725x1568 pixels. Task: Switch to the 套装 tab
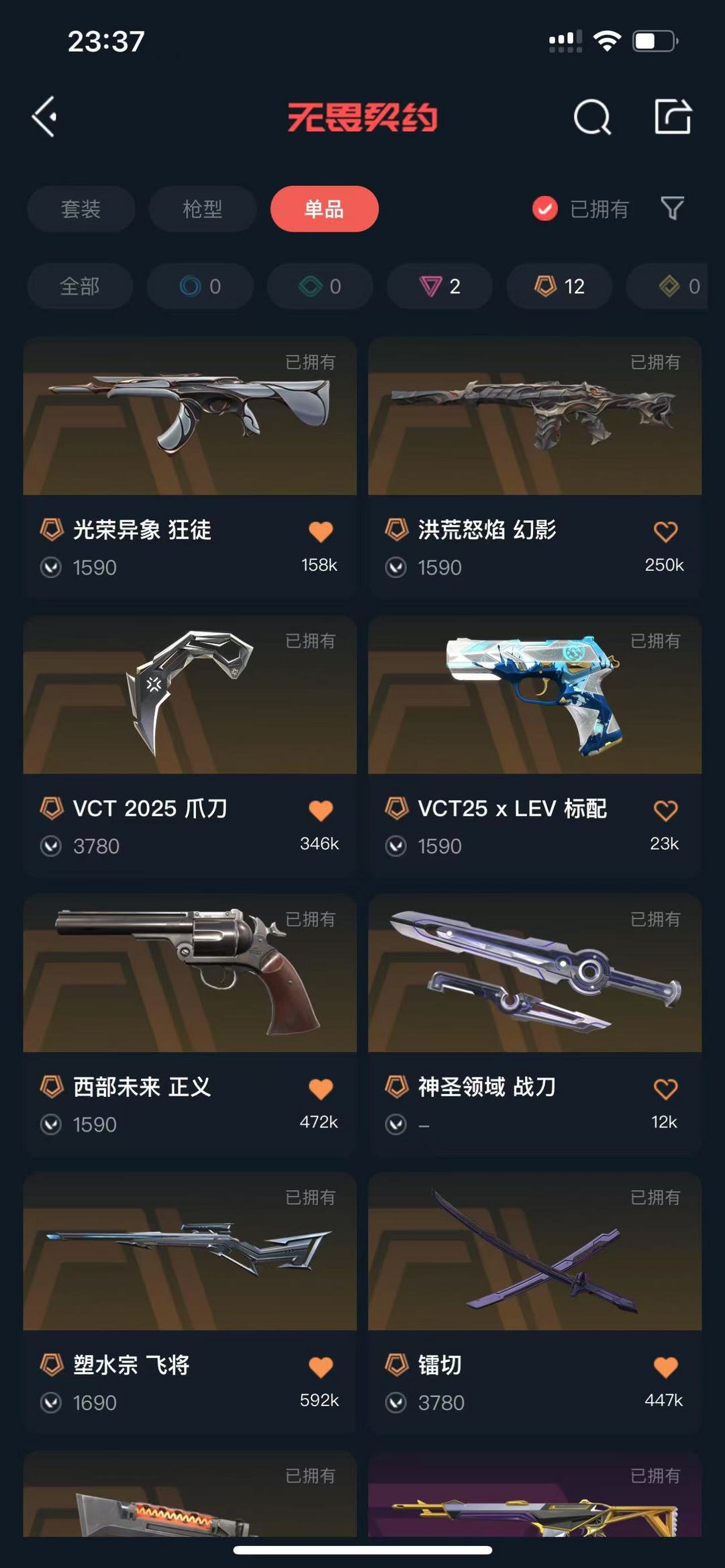(x=81, y=209)
